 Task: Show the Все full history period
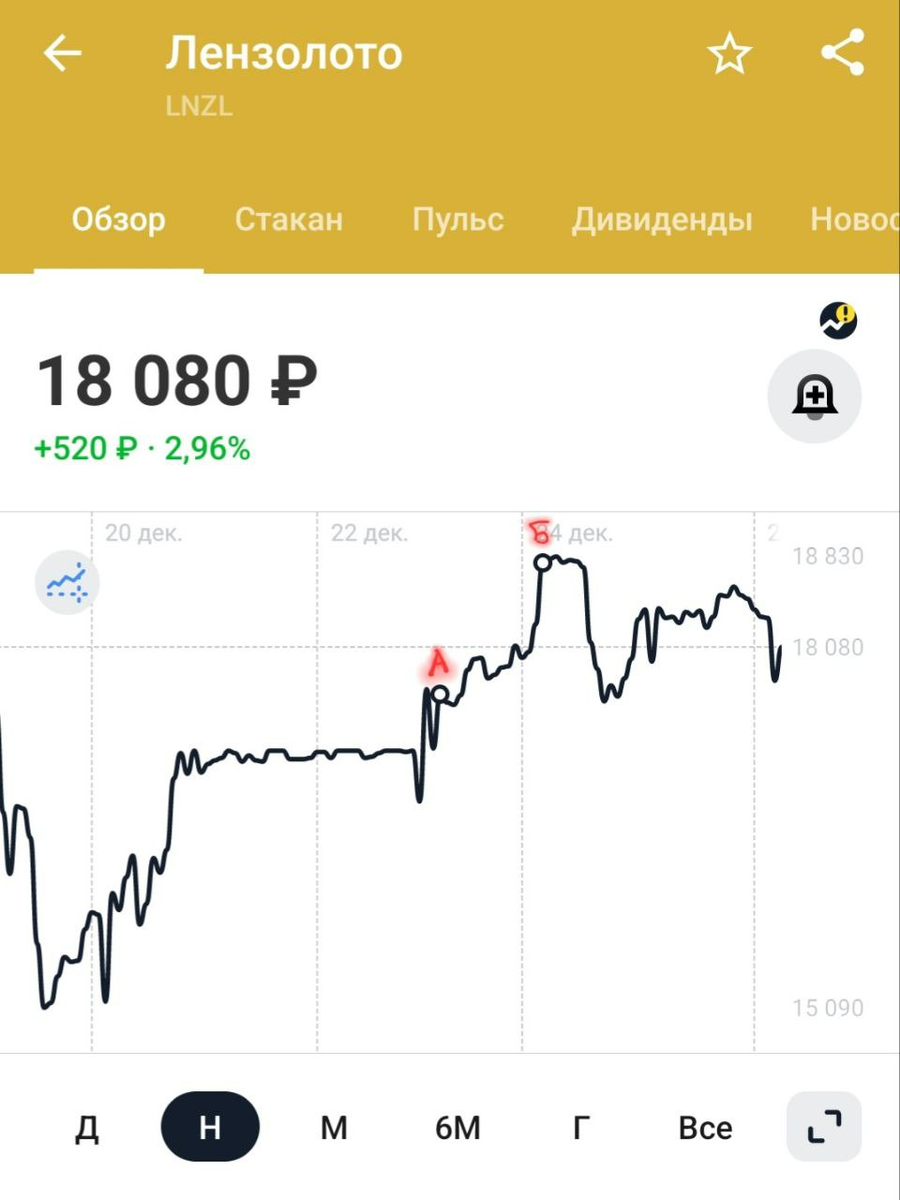pos(705,1128)
